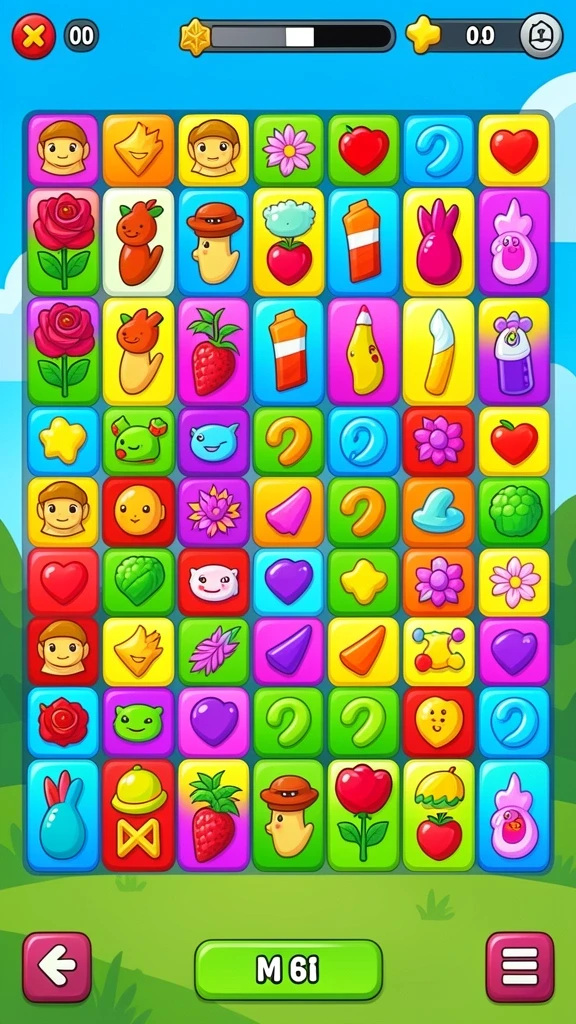Select the yellow bell with bow tile
The width and height of the screenshot is (576, 1024).
coord(138,815)
